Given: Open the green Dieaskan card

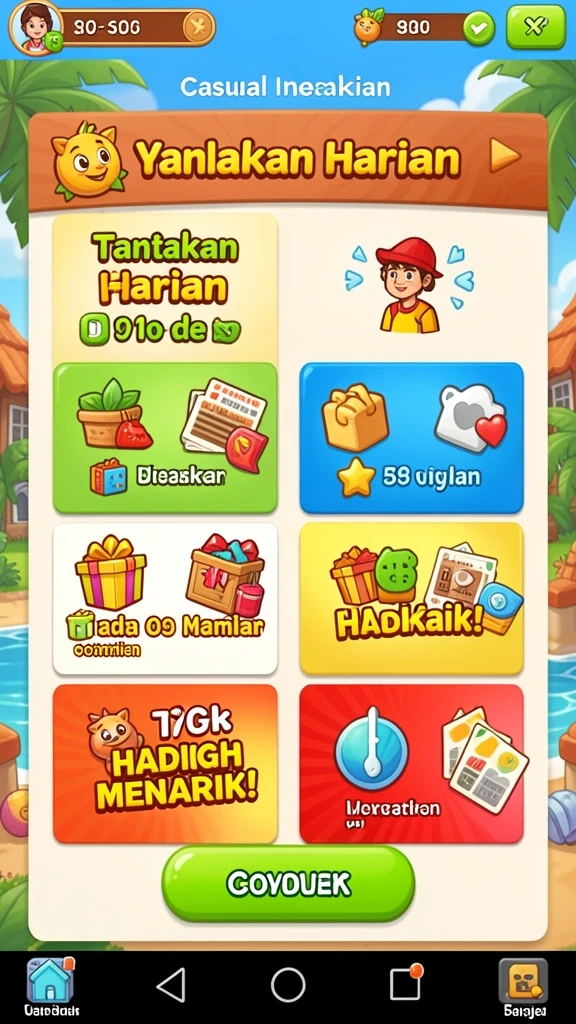Looking at the screenshot, I should [165, 438].
